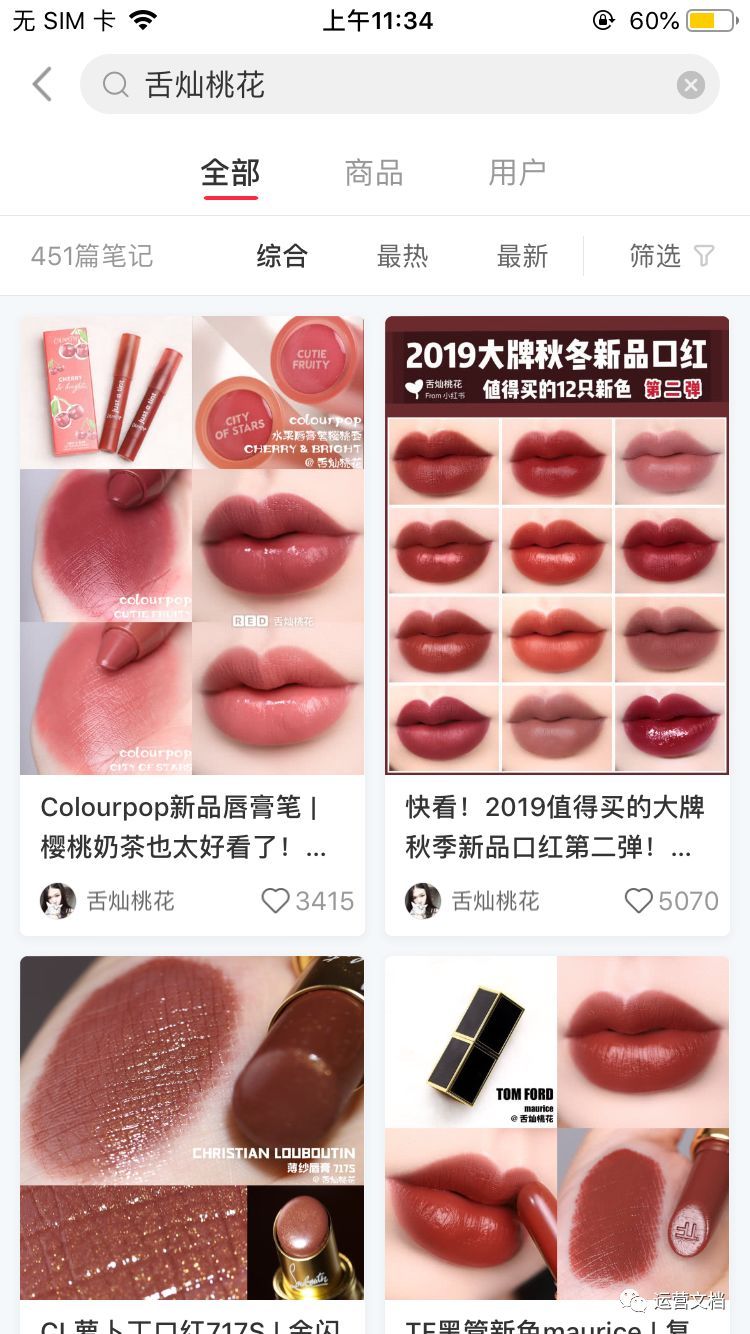Screen dimensions: 750x1334
Task: Like the 2019秋季新品口红 post heart
Action: 638,901
